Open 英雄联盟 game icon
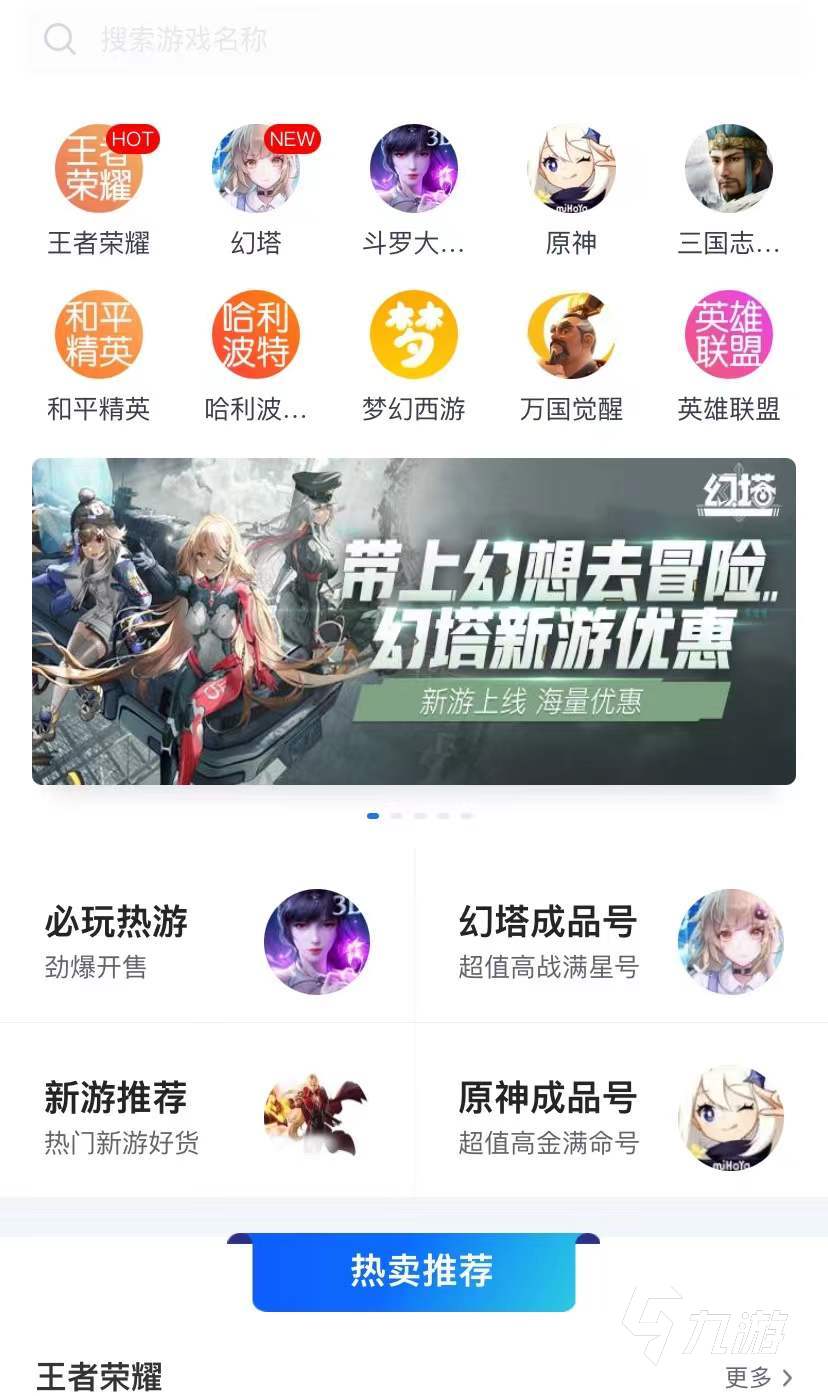 click(728, 335)
